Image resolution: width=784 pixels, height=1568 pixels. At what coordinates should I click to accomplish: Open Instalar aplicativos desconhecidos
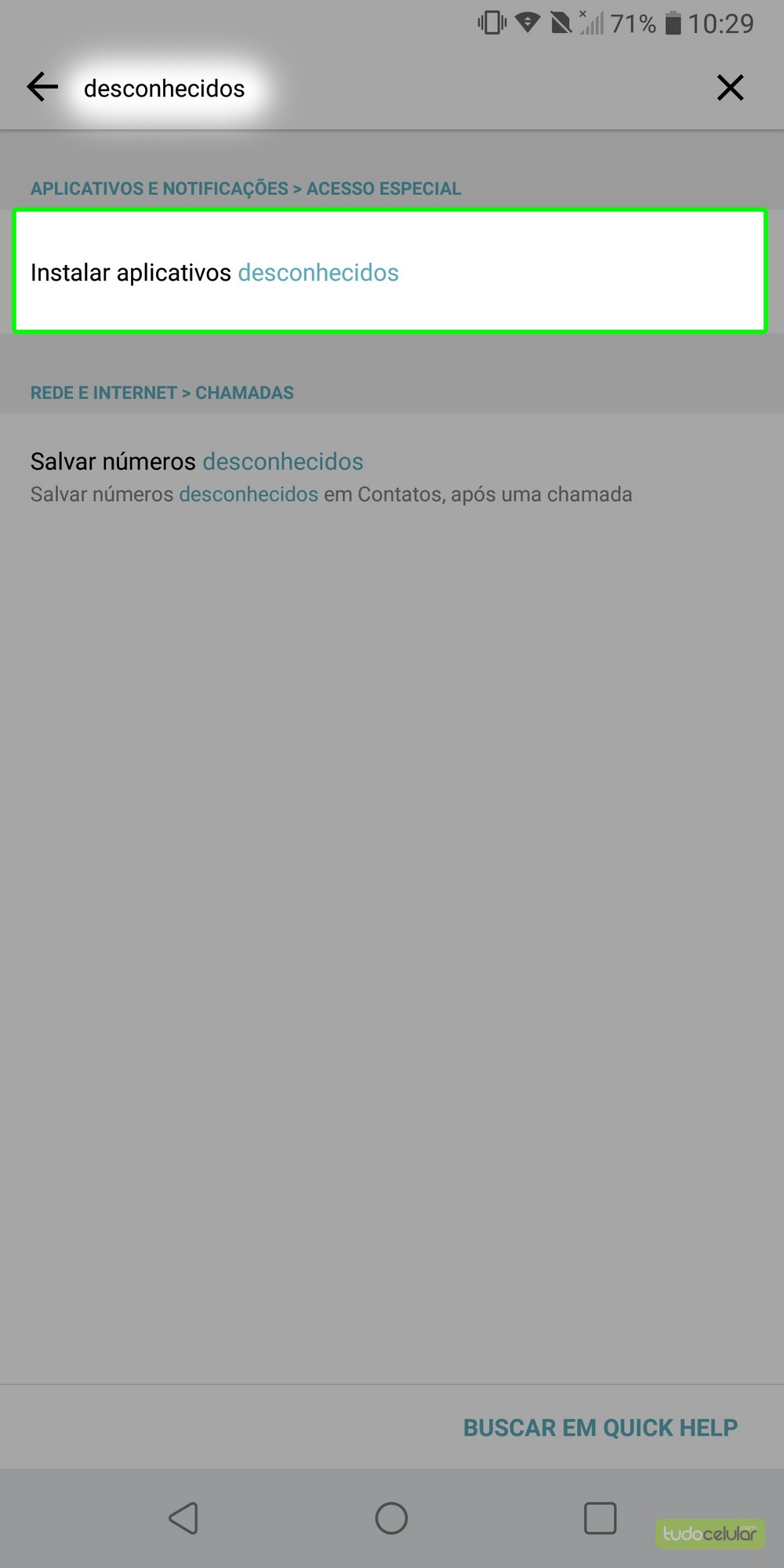pos(390,271)
